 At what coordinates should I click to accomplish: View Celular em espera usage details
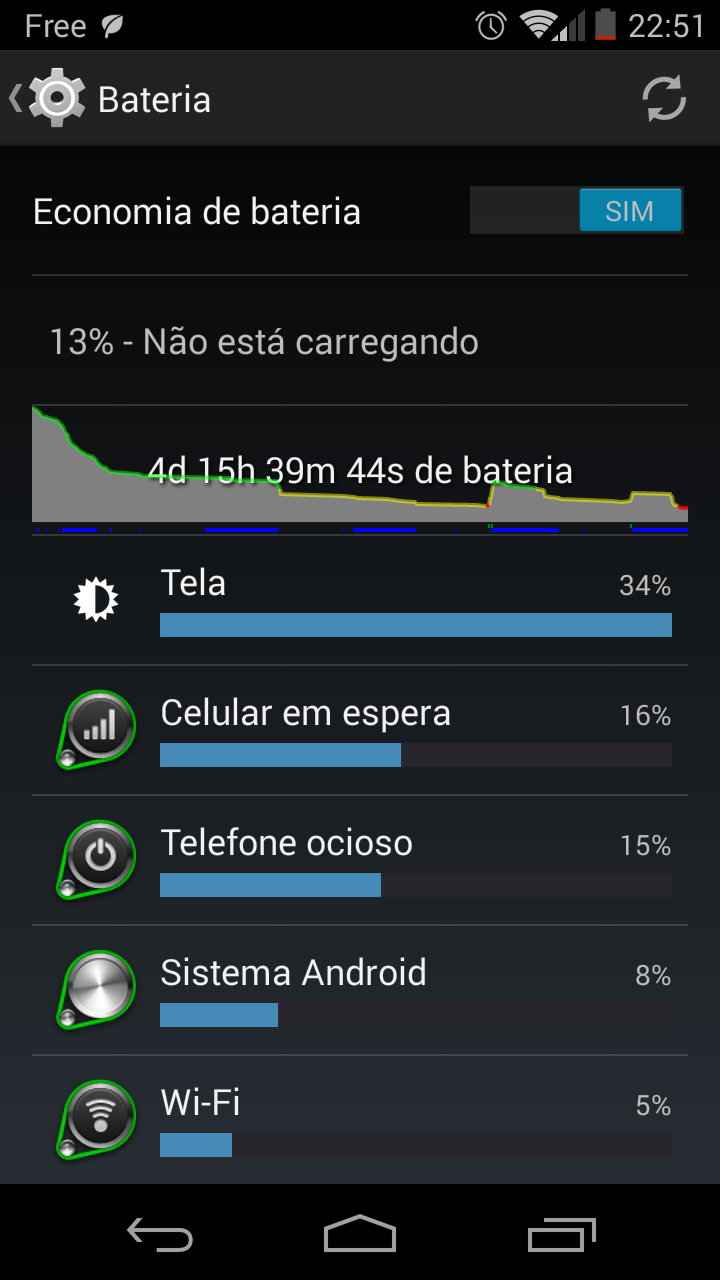360,730
